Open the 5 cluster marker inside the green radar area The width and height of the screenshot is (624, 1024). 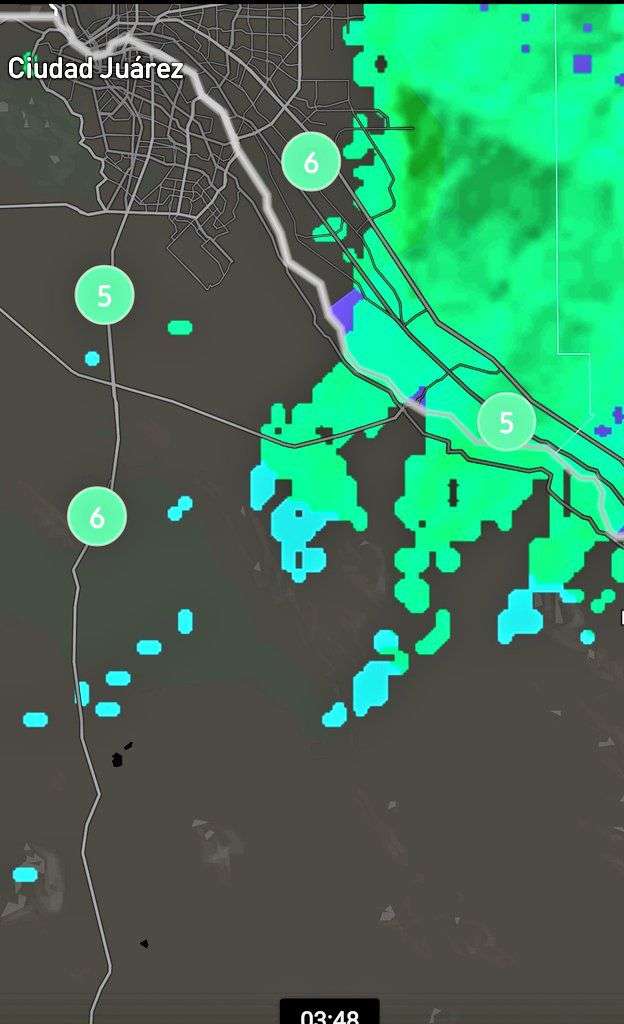(x=506, y=422)
